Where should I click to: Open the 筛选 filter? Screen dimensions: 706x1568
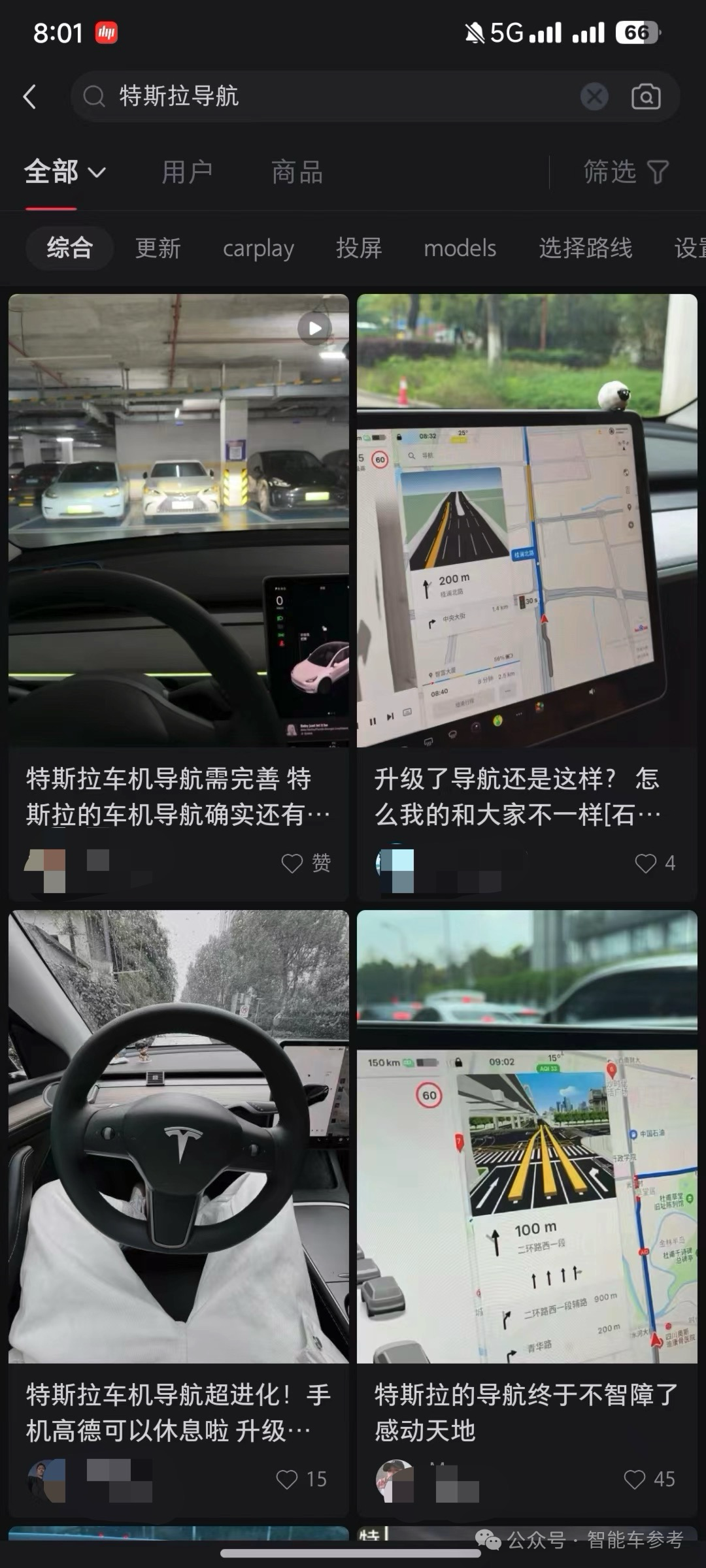625,172
